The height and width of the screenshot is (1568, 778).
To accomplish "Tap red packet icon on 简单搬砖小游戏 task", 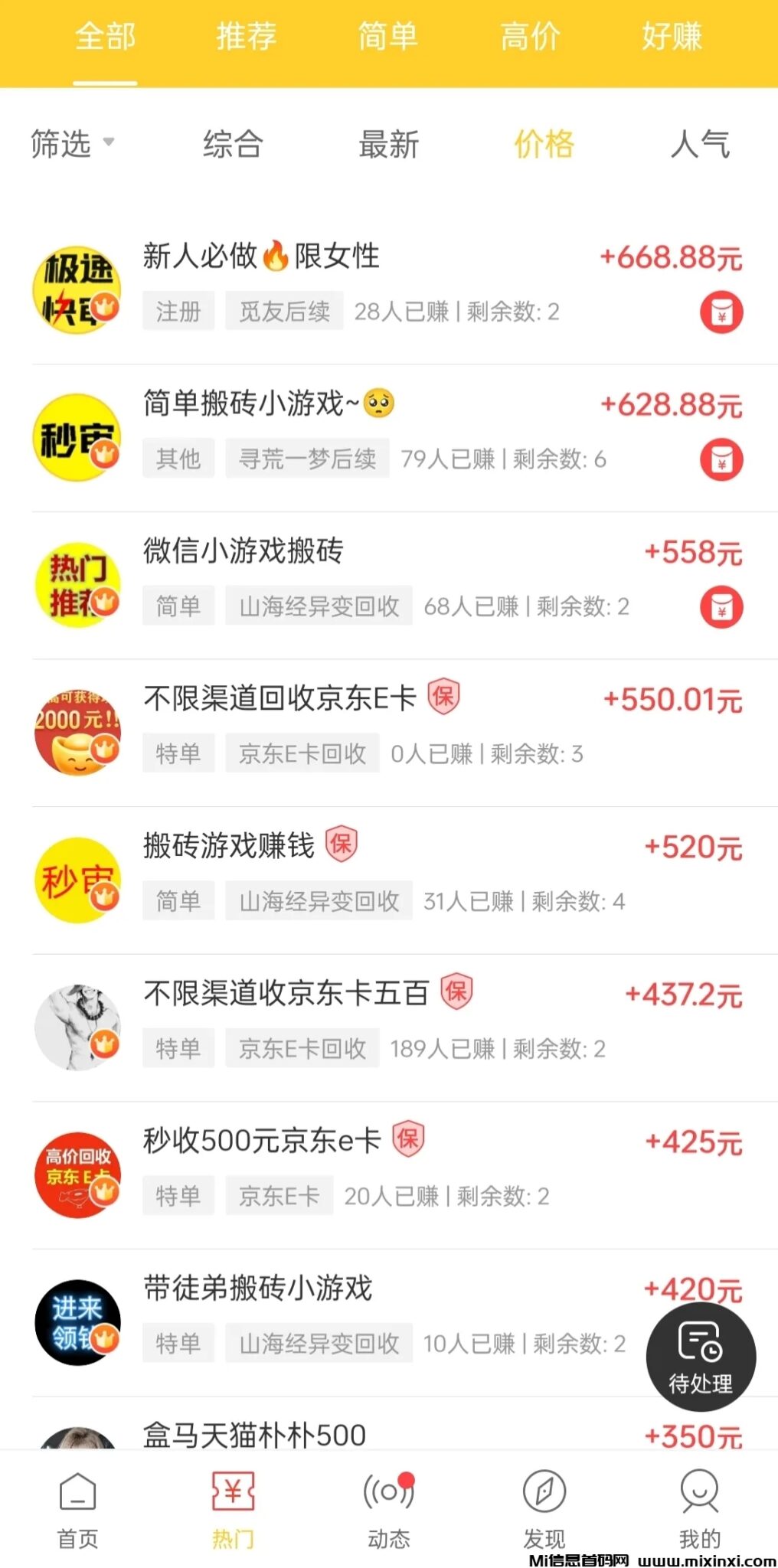I will [x=721, y=459].
